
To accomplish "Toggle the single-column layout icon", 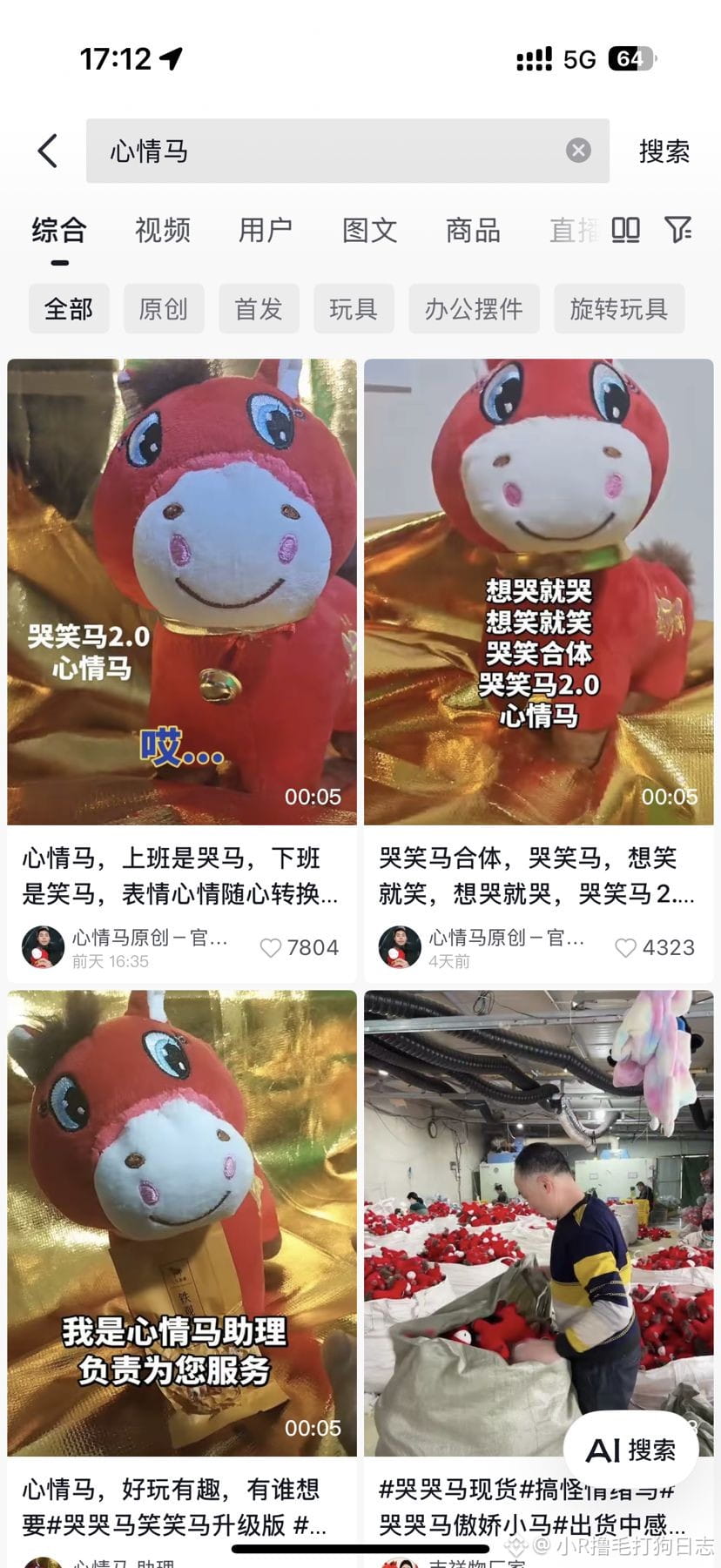I will pyautogui.click(x=625, y=230).
